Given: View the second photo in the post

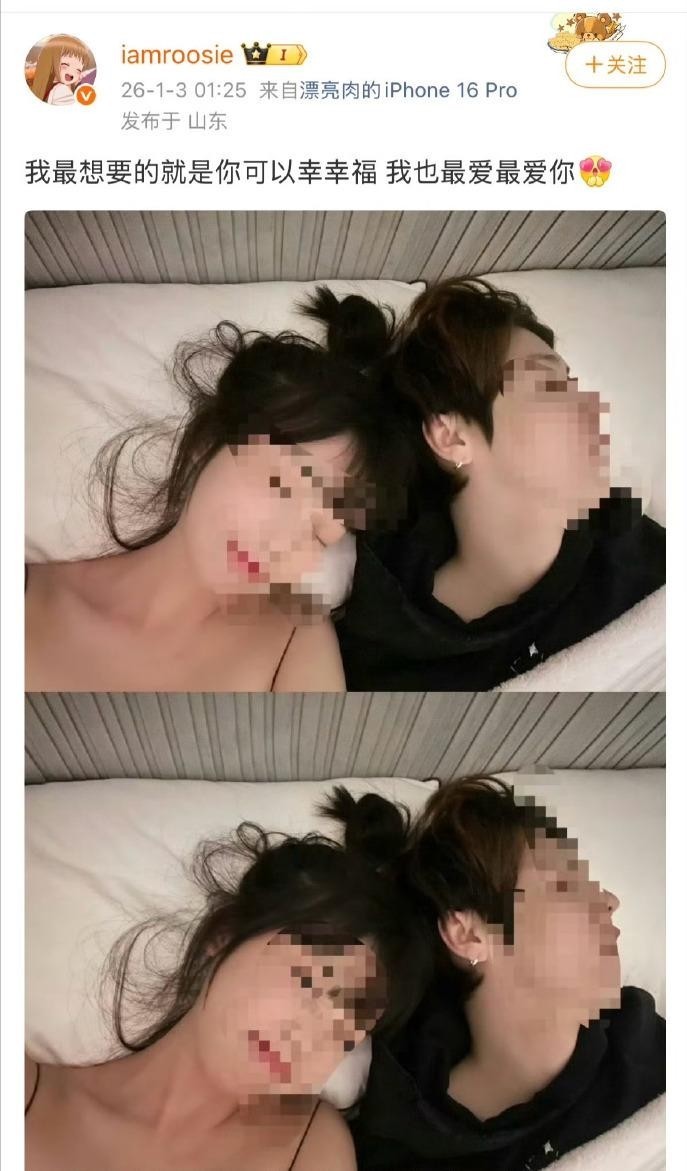Looking at the screenshot, I should (x=345, y=932).
